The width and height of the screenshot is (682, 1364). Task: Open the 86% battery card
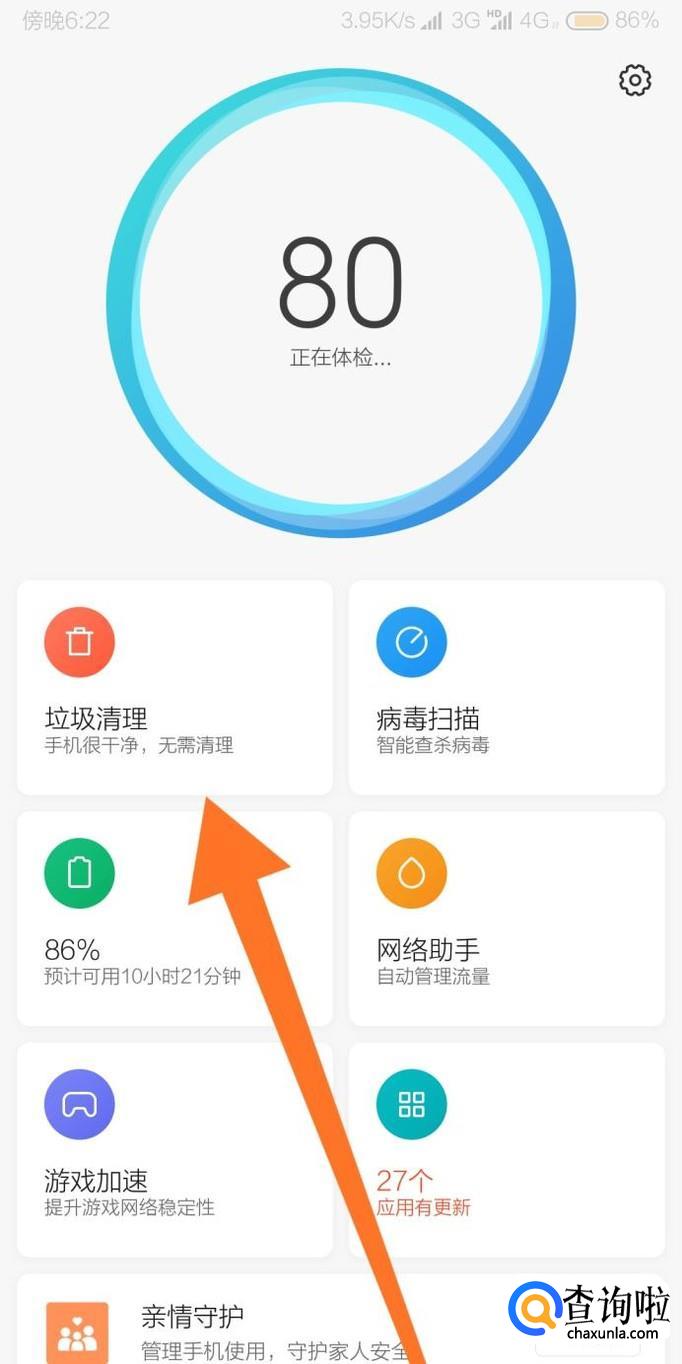pyautogui.click(x=175, y=919)
